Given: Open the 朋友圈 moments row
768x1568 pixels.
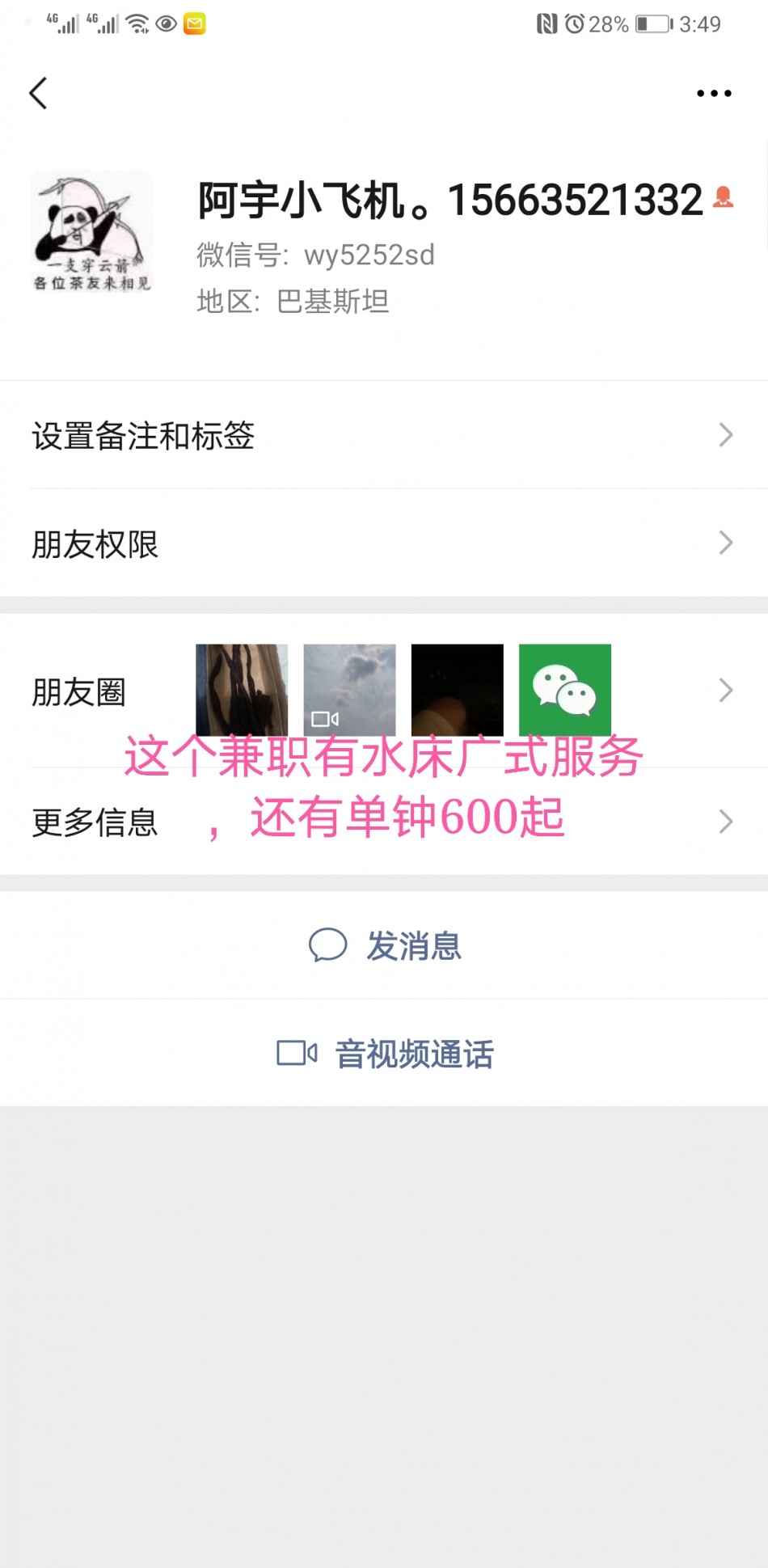Looking at the screenshot, I should pyautogui.click(x=384, y=691).
